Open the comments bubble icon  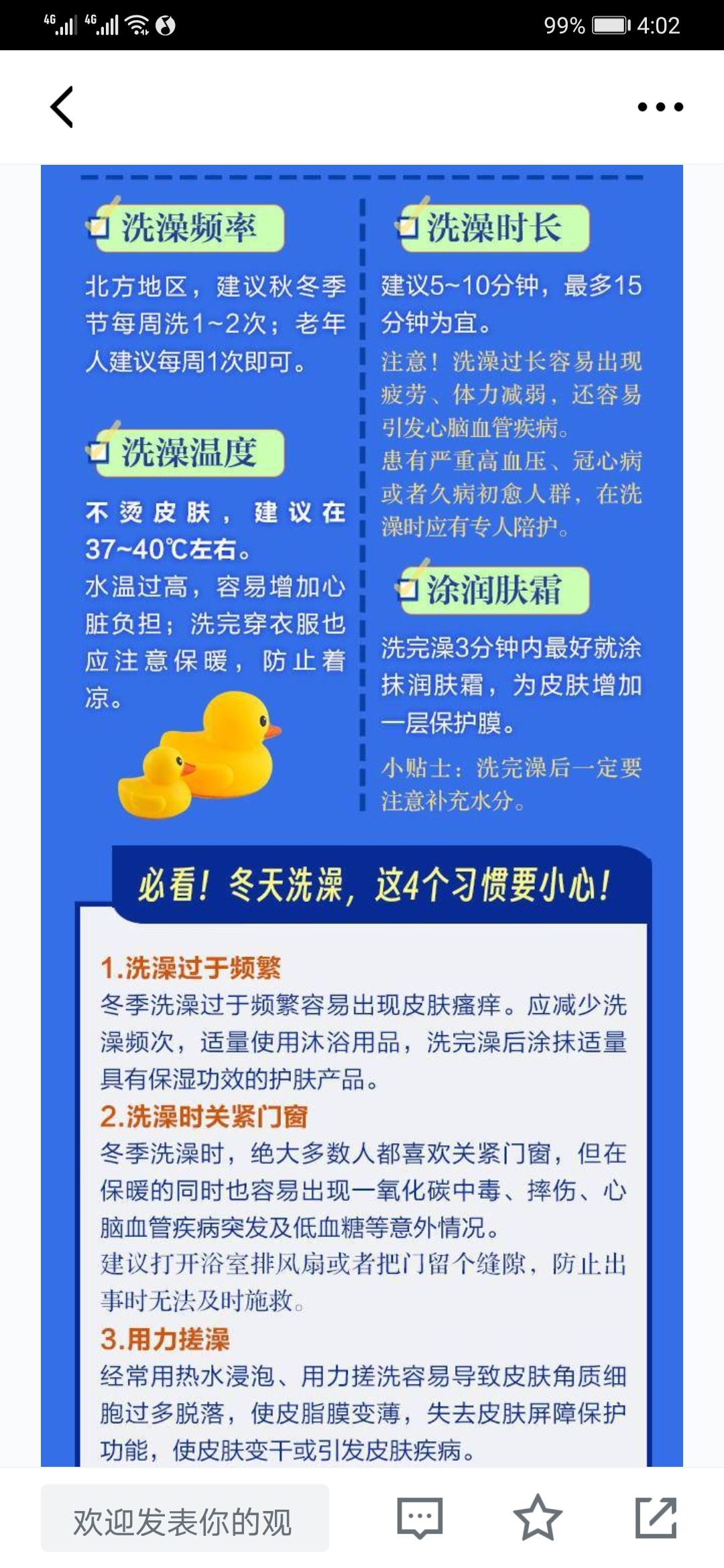tap(420, 1518)
